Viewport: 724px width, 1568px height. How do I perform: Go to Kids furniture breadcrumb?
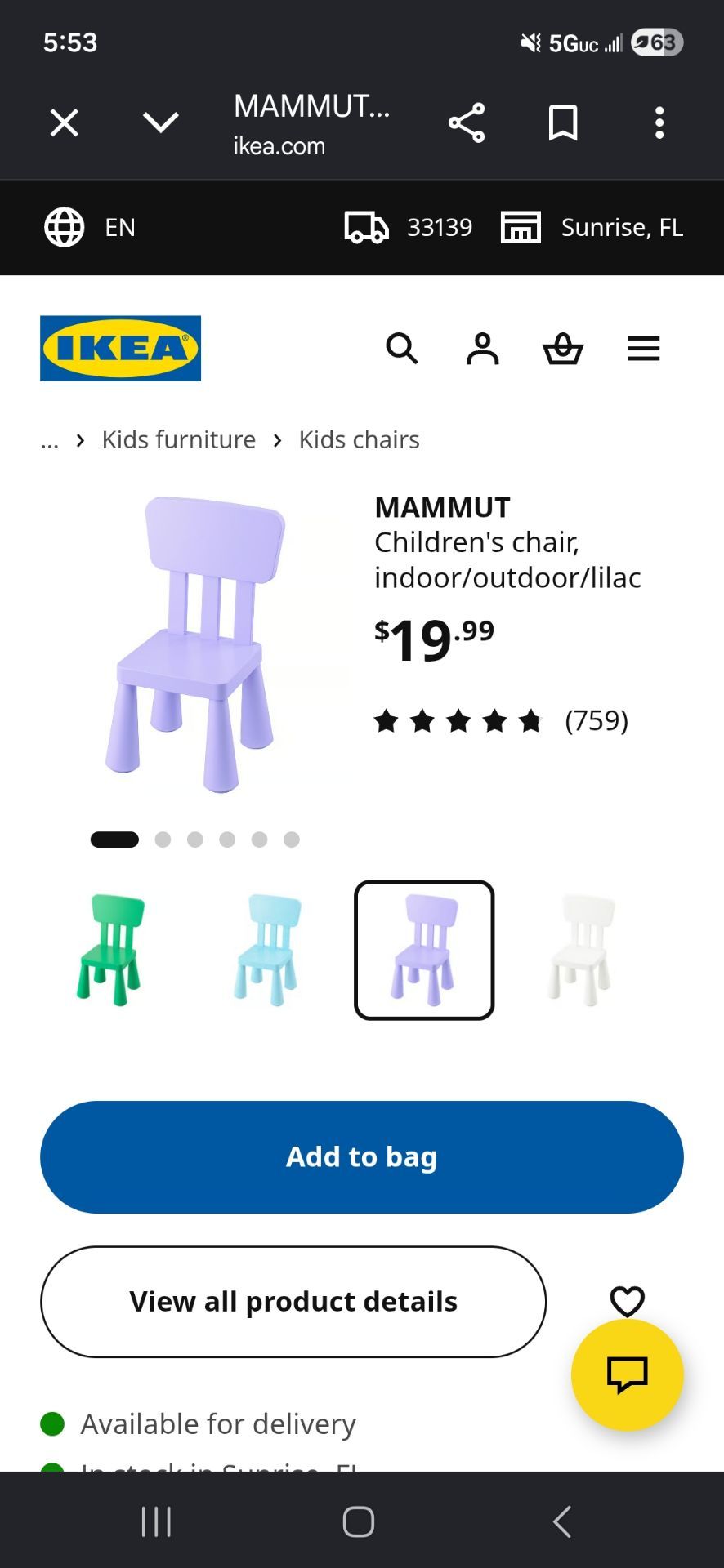tap(179, 439)
